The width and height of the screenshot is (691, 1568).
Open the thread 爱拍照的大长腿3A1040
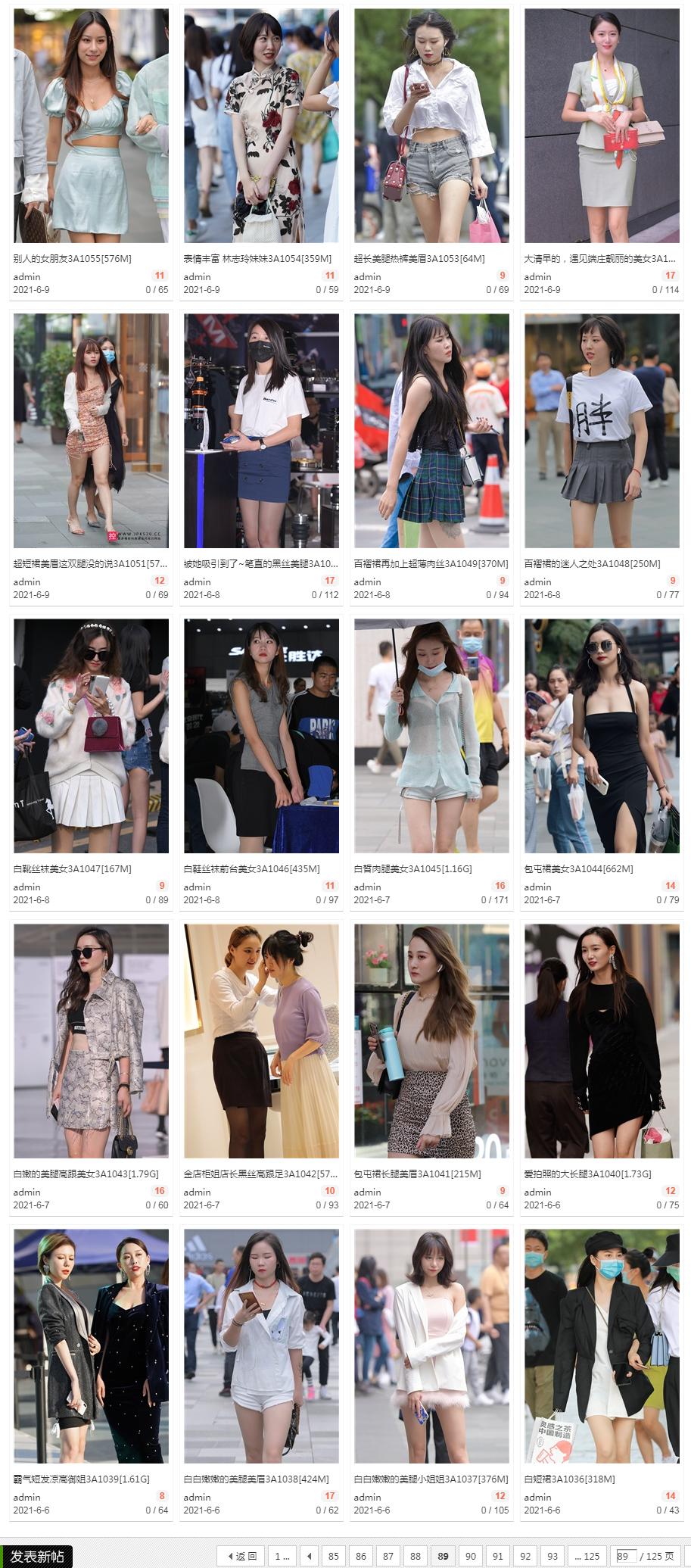(587, 1174)
